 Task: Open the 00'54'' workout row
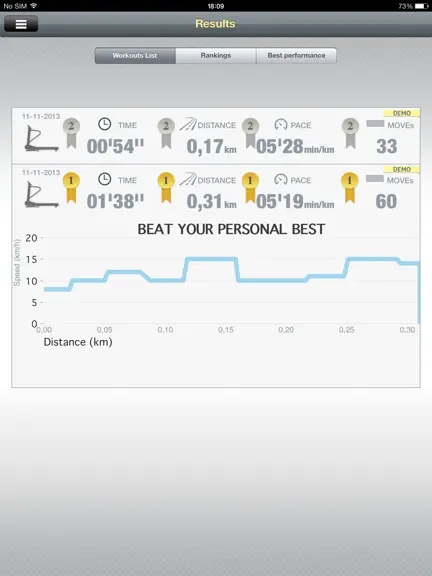pyautogui.click(x=216, y=136)
